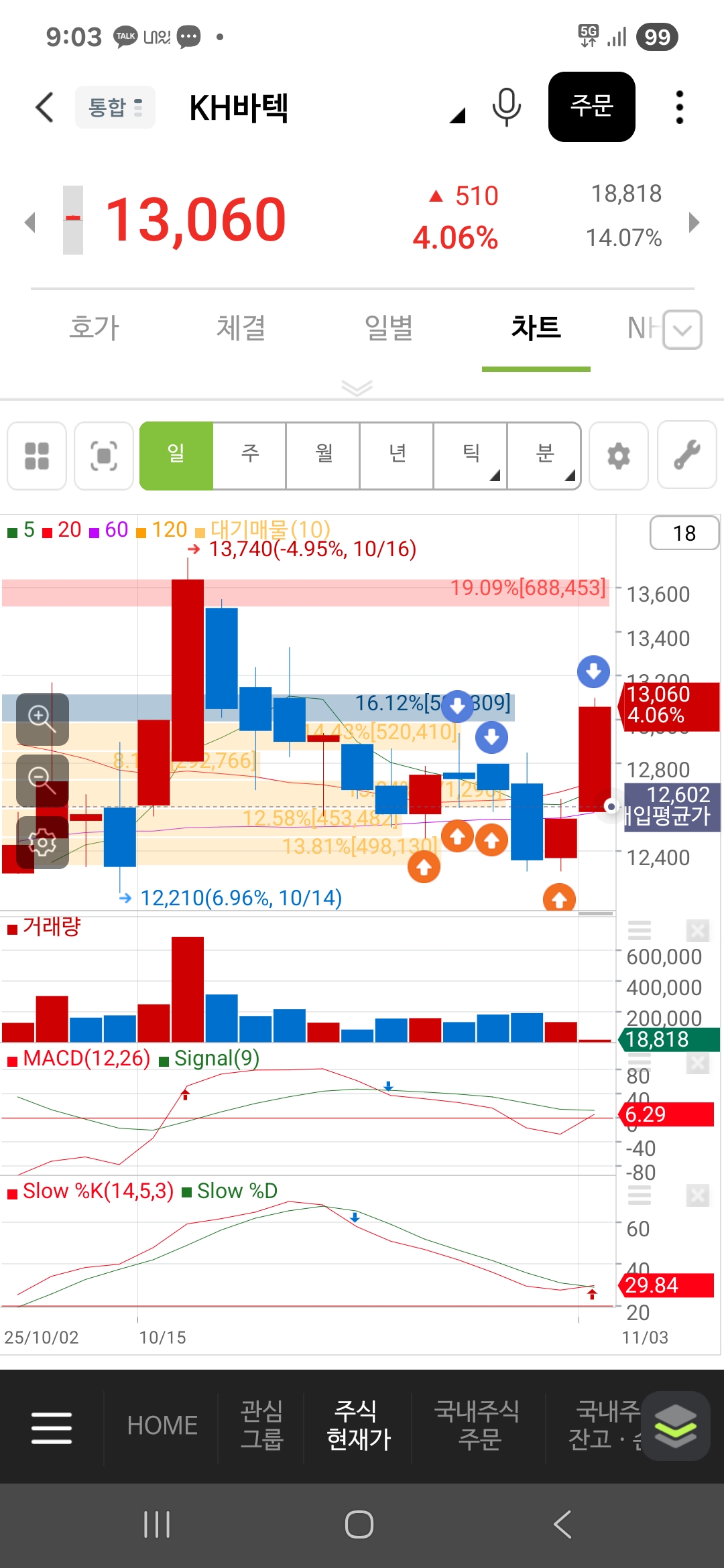The height and width of the screenshot is (1568, 724).
Task: Select the 주 weekly chart period
Action: pyautogui.click(x=249, y=456)
